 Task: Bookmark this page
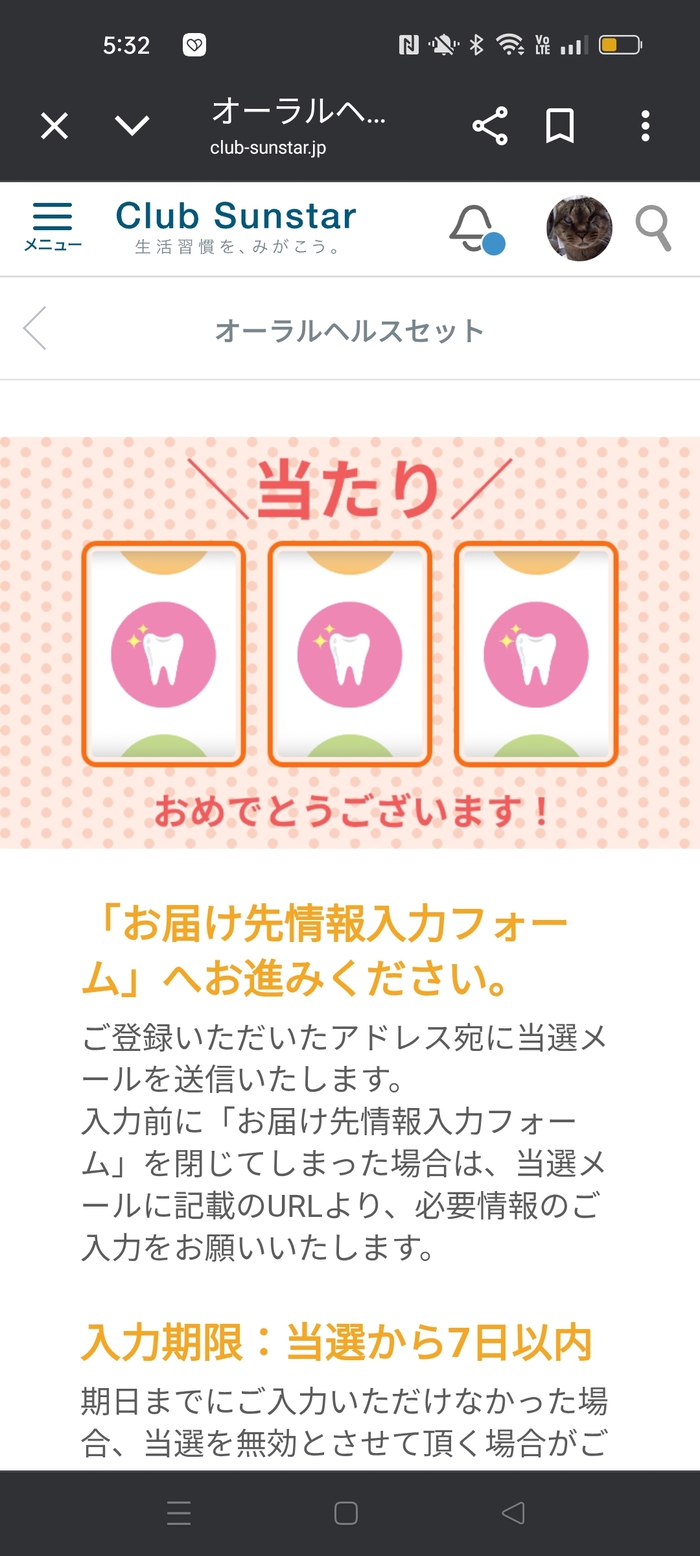pos(560,126)
